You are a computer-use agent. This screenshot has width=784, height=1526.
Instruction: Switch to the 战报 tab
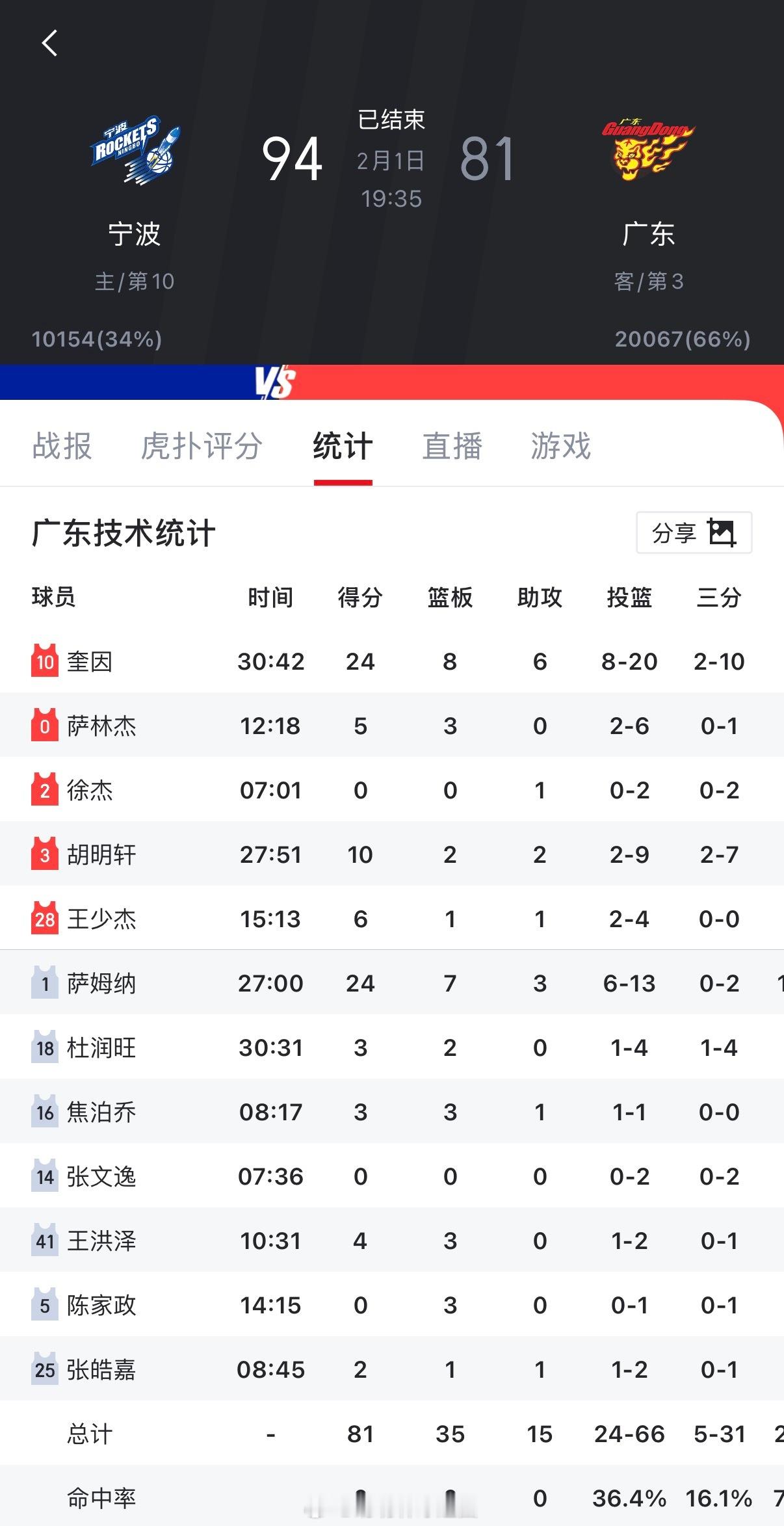62,446
